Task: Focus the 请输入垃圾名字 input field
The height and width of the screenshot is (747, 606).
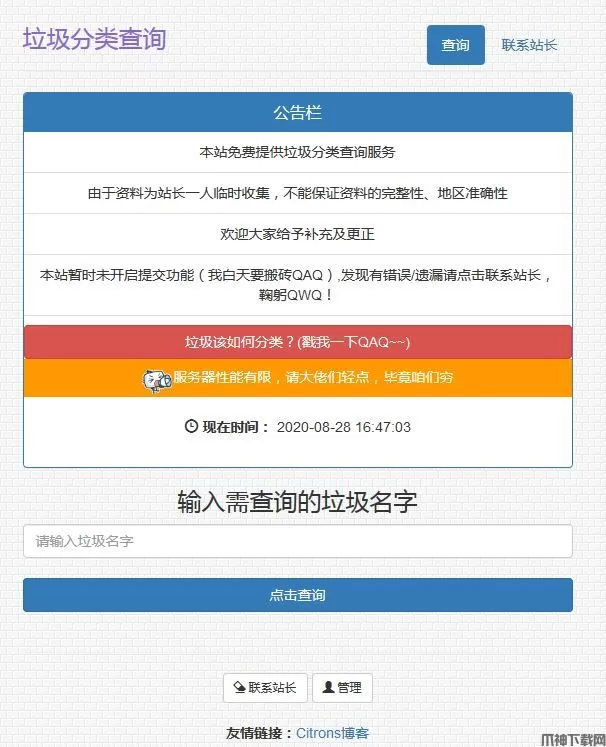Action: coord(297,541)
